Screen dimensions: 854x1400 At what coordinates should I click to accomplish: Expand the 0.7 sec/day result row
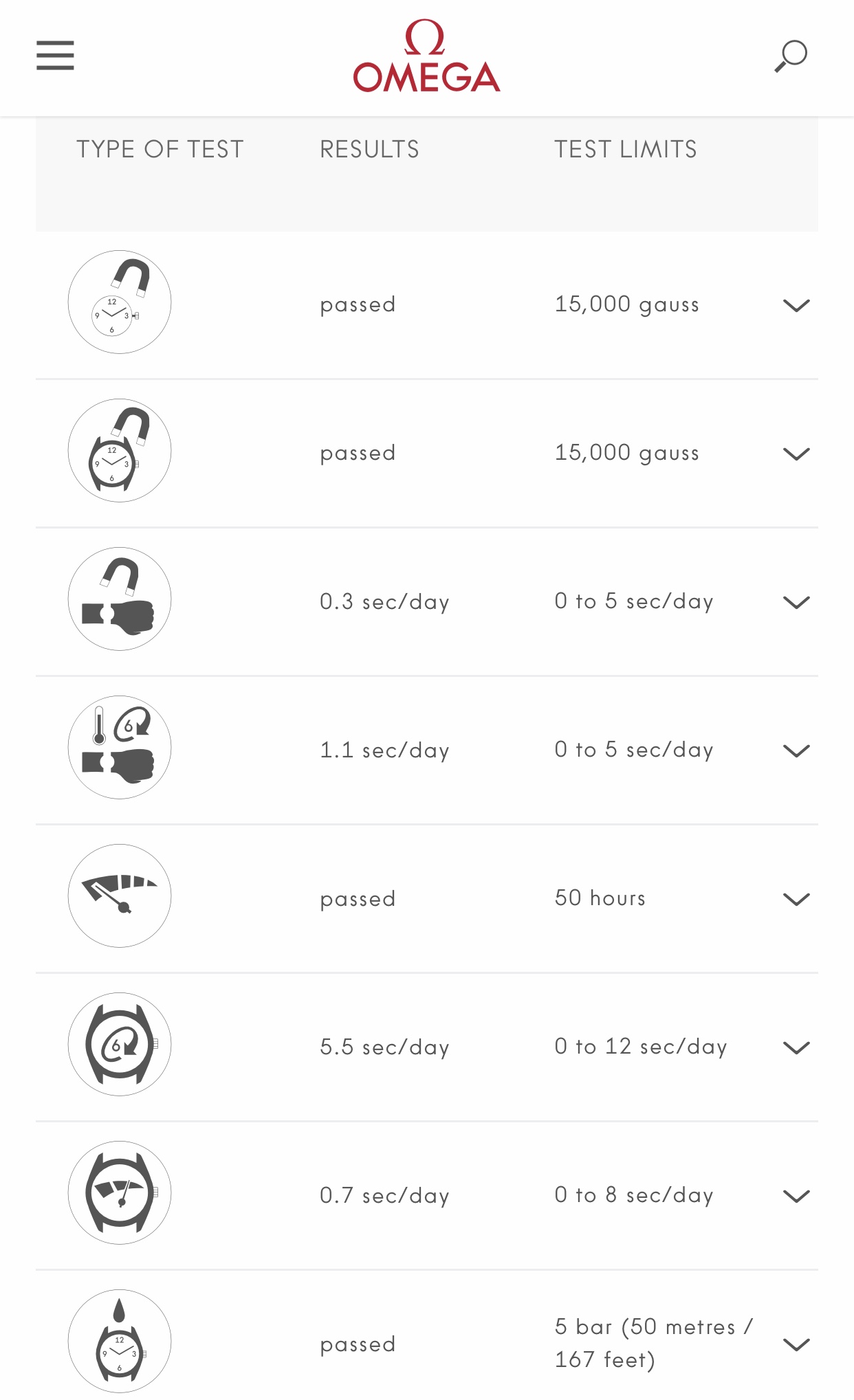[796, 1196]
